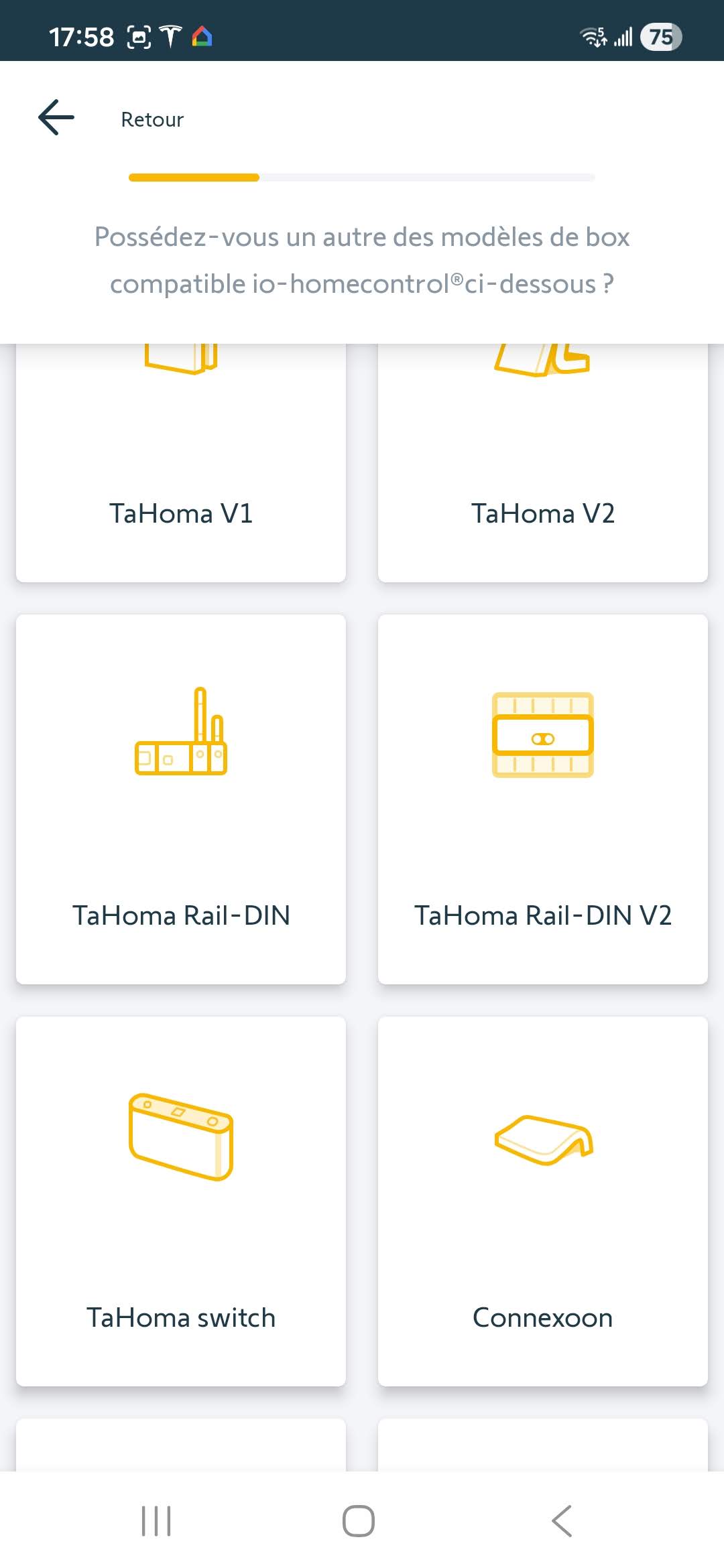Go back using the Retour arrow
724x1568 pixels.
[56, 118]
